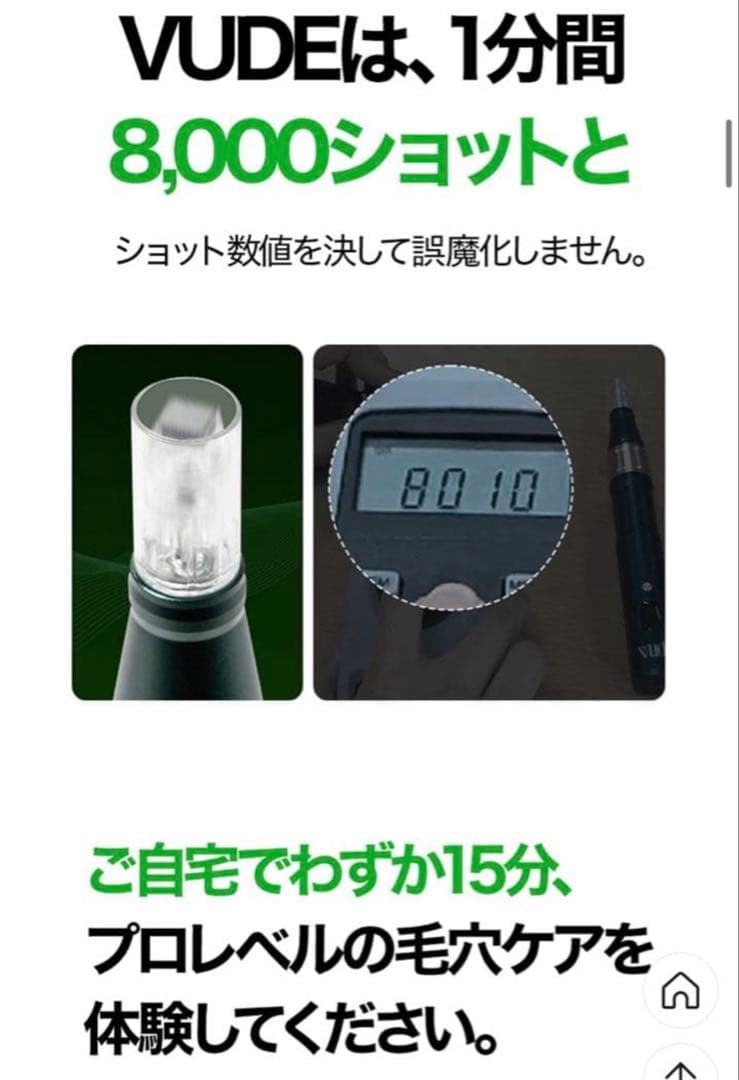Jump back to top with the arrow button
The width and height of the screenshot is (739, 1080).
pyautogui.click(x=681, y=1066)
